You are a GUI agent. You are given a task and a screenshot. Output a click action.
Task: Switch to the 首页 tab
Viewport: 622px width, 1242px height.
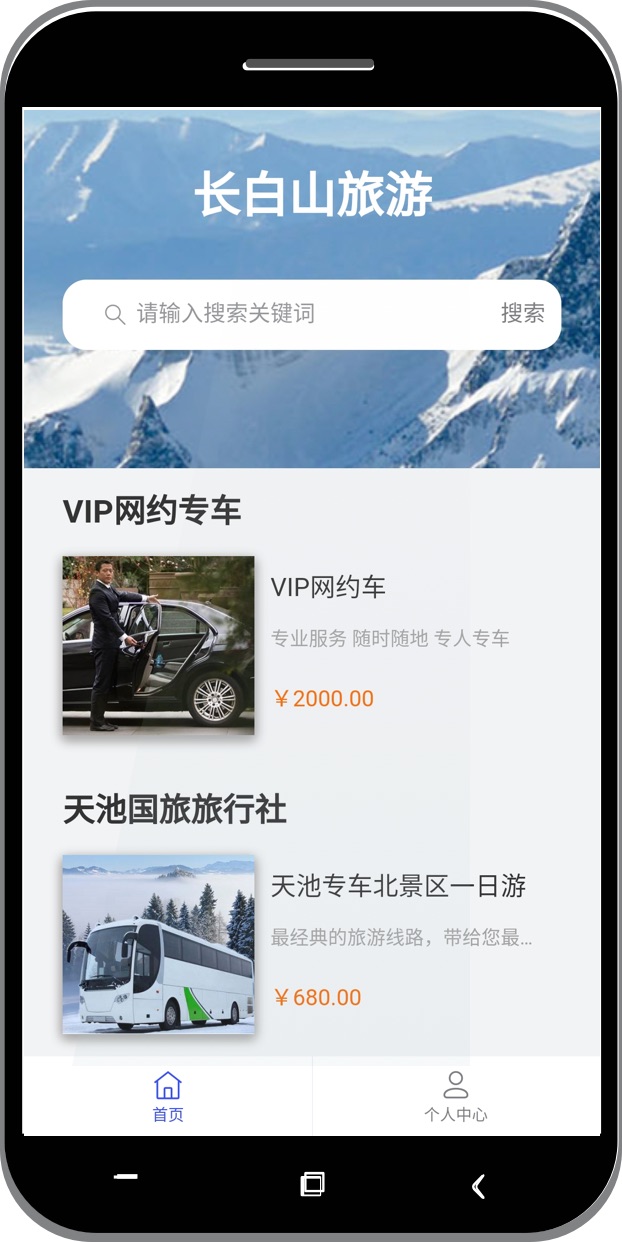click(x=168, y=1097)
